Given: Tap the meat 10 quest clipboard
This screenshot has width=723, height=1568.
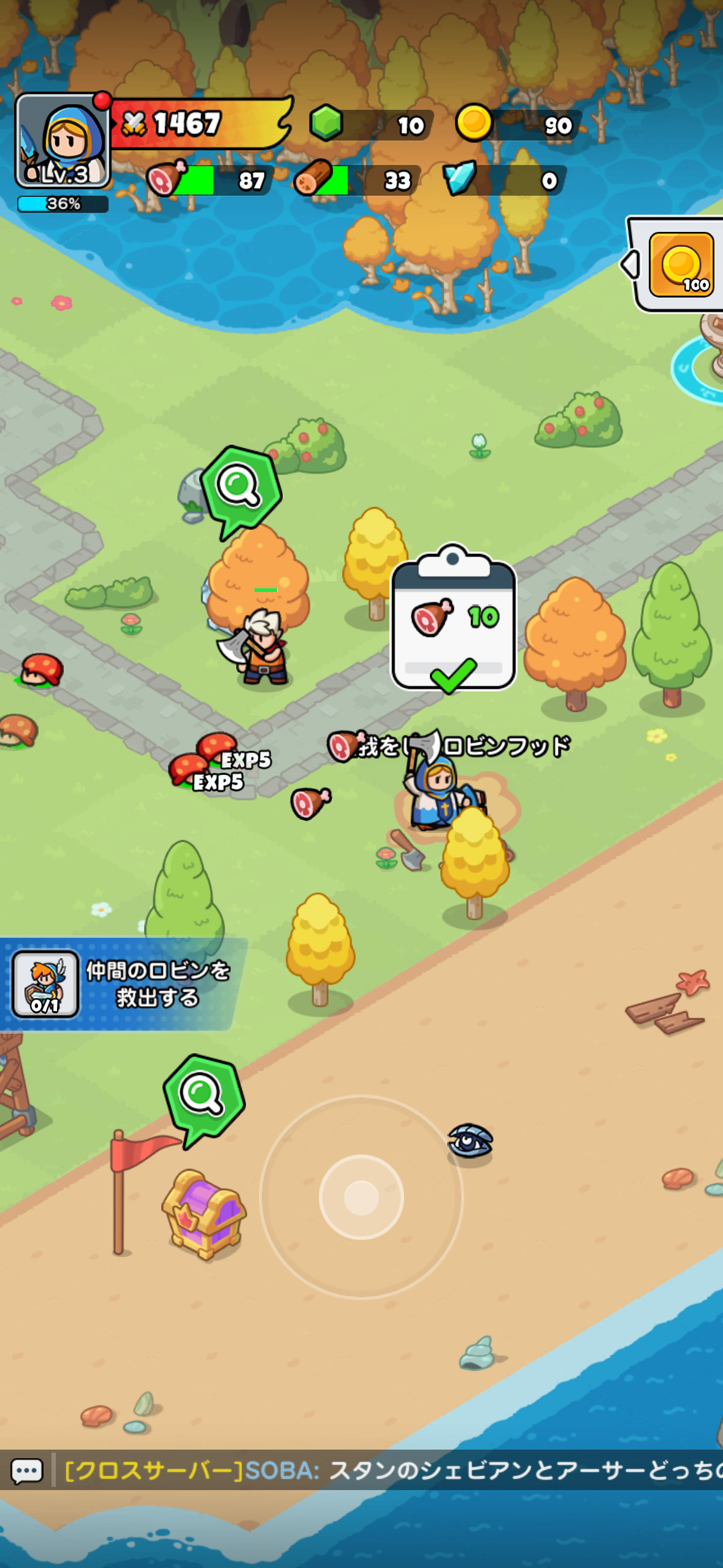Looking at the screenshot, I should point(453,620).
